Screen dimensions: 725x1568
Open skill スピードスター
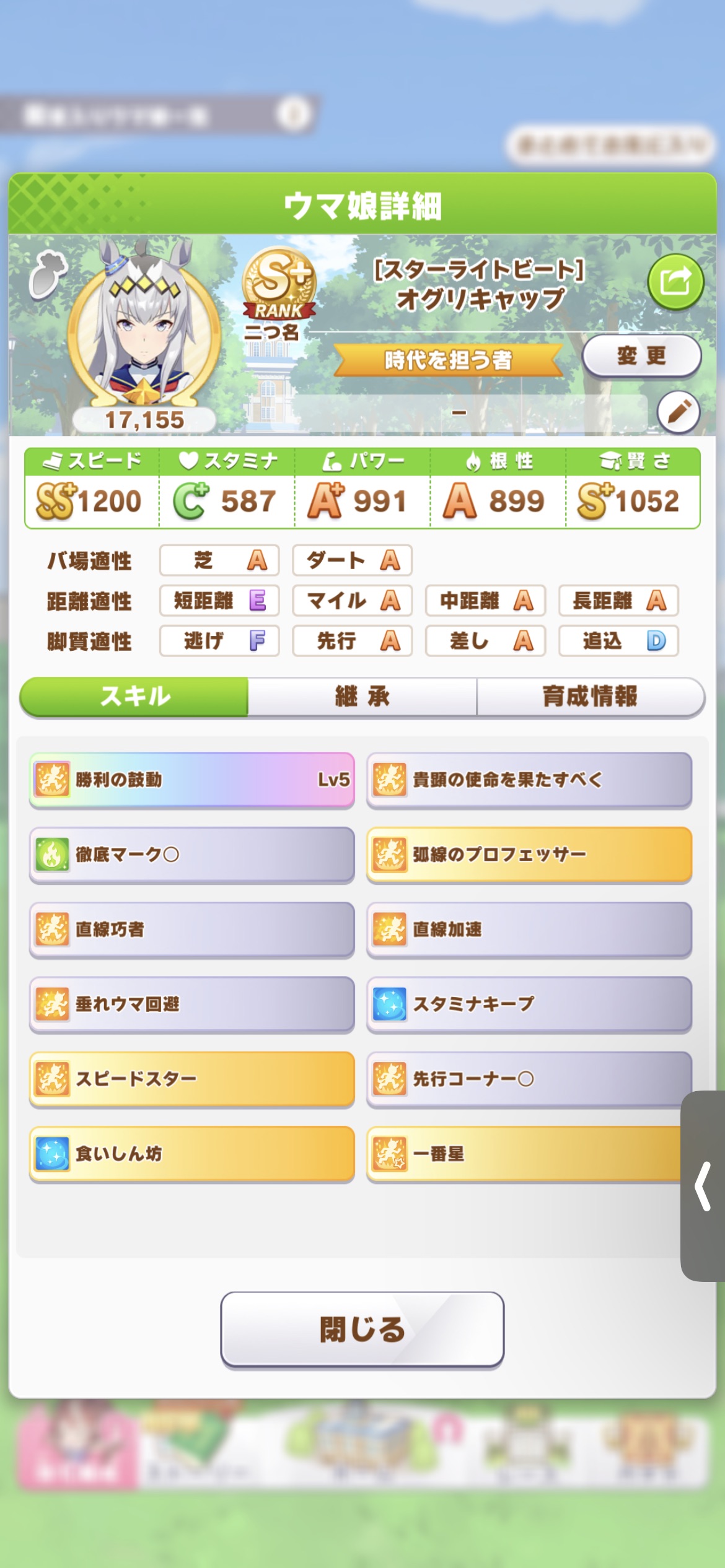click(x=191, y=1079)
